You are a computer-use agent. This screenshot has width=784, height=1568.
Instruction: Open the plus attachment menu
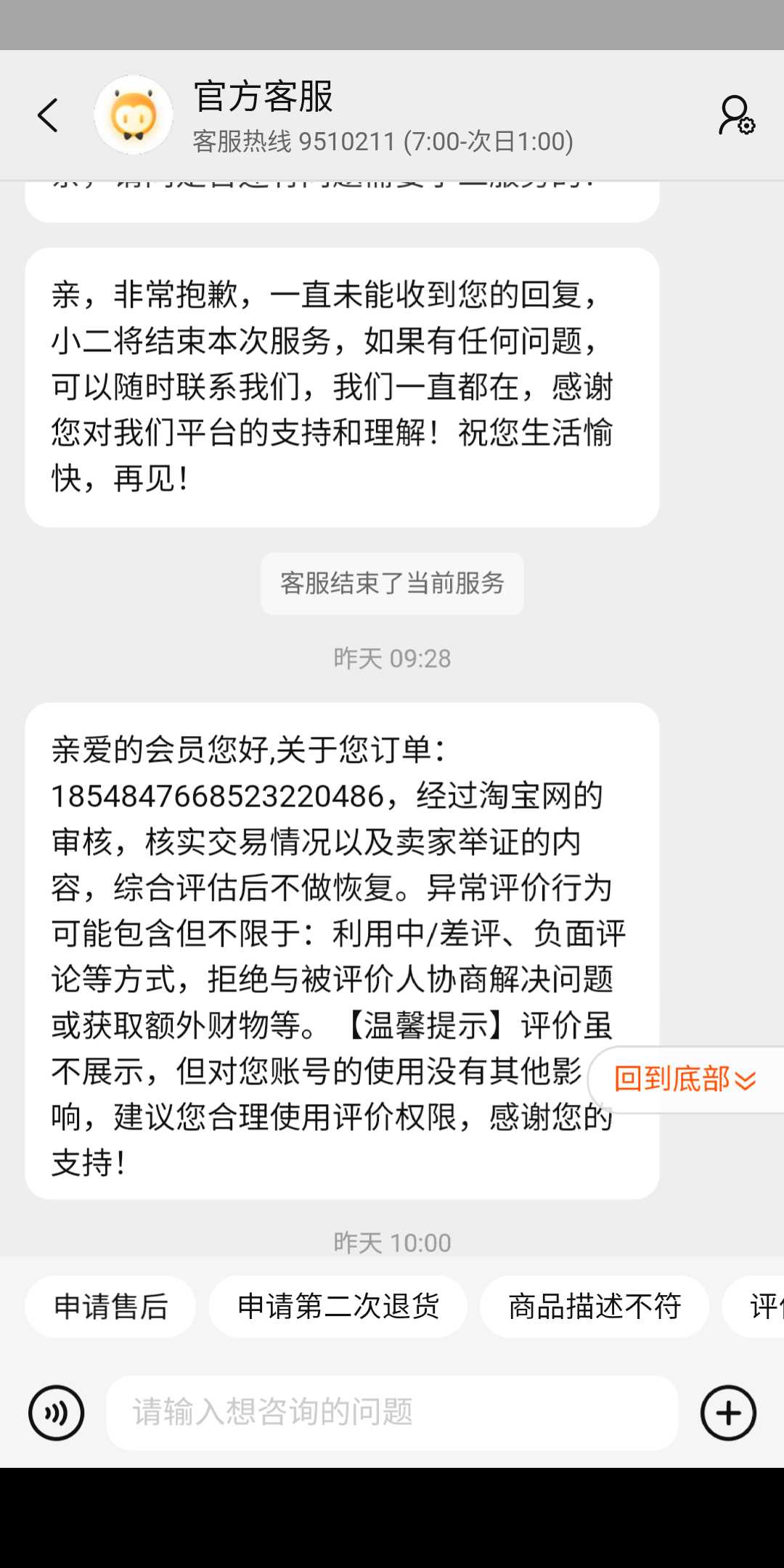tap(728, 1413)
